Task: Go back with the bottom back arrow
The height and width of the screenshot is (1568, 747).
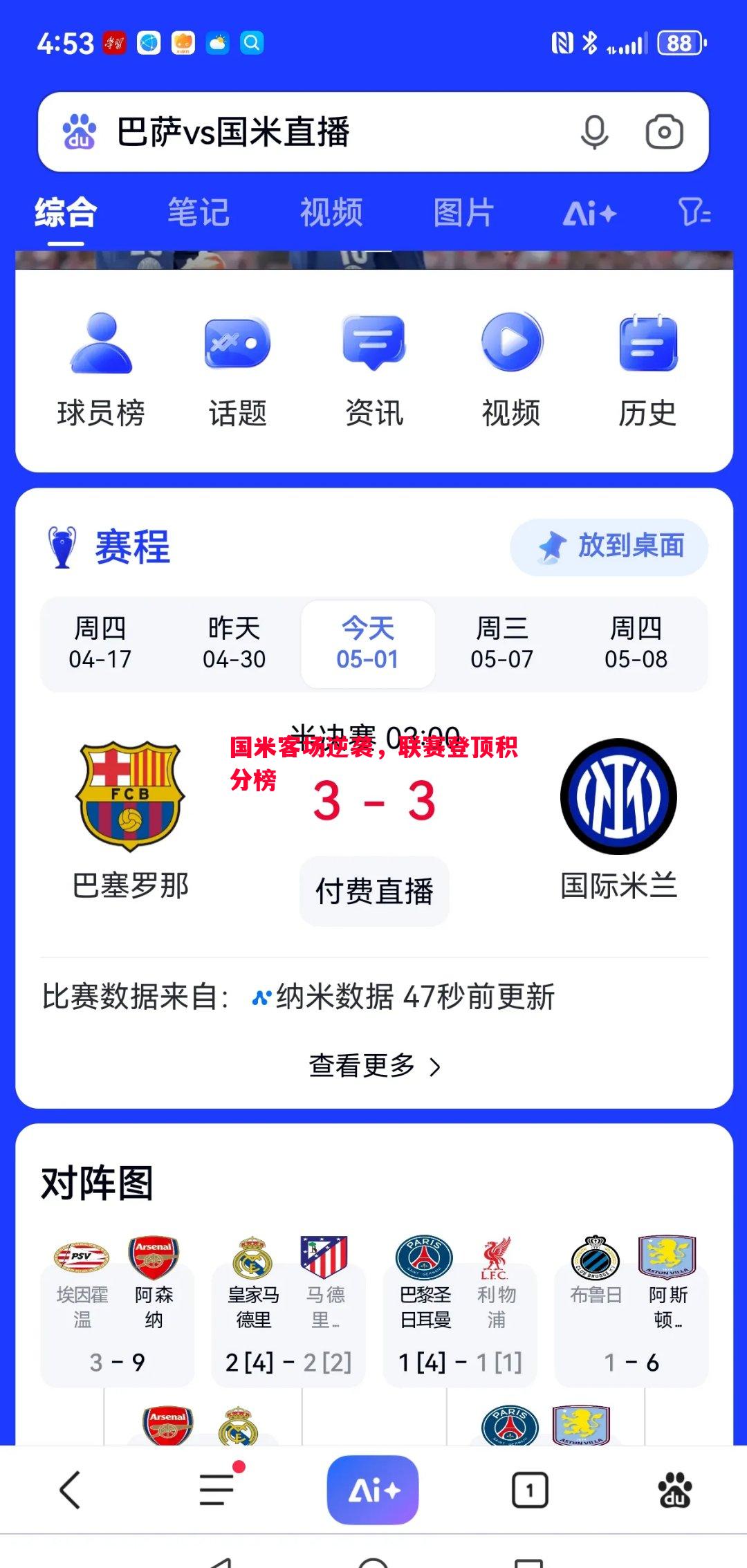Action: [x=70, y=1489]
